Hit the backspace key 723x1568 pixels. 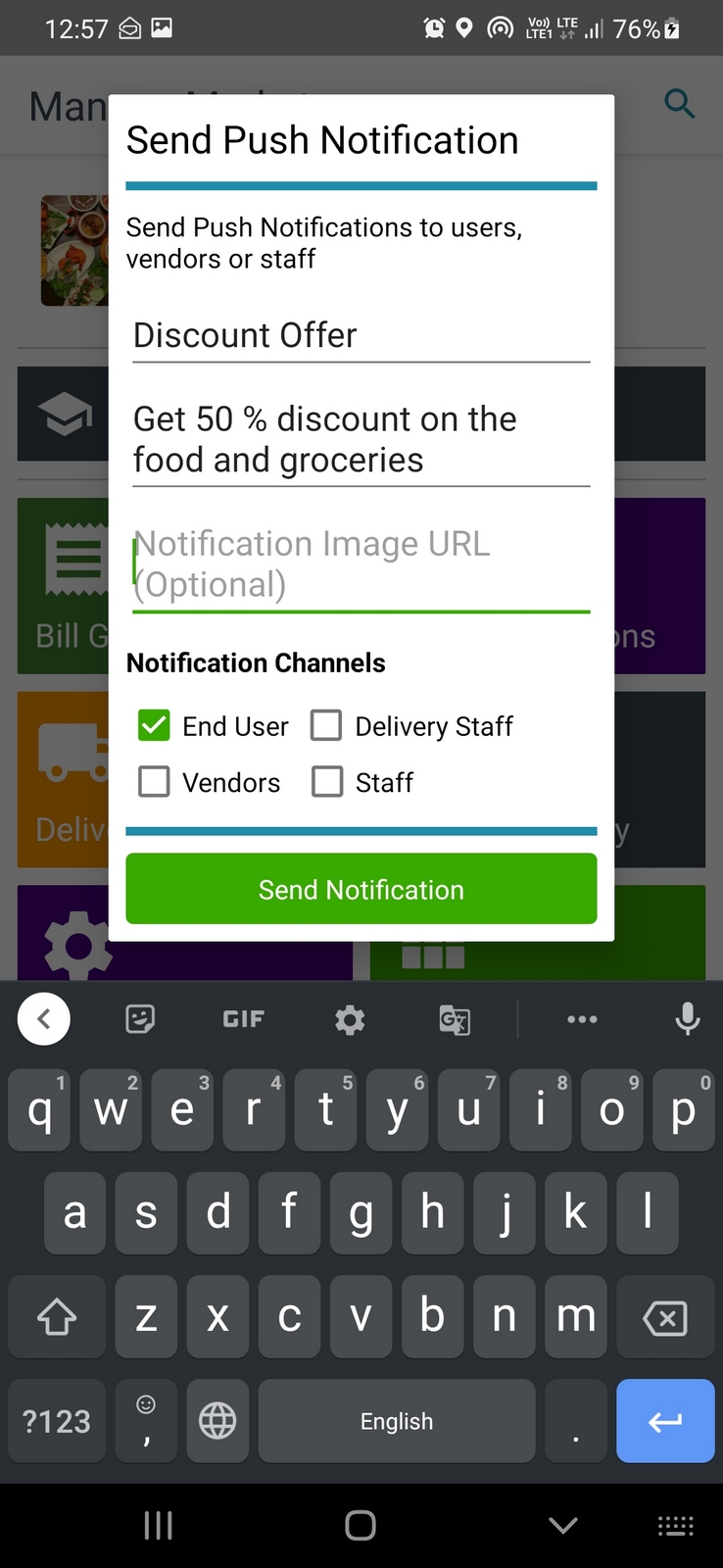point(665,1318)
